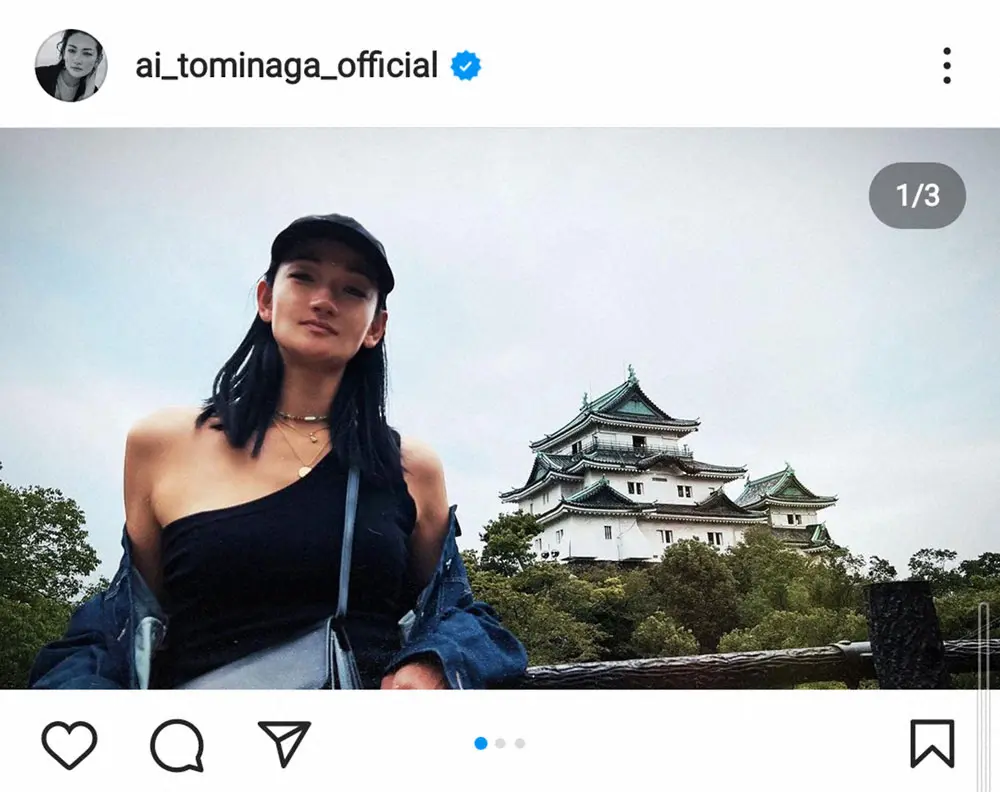Open the ai_tominaga_official username link
Image resolution: width=1000 pixels, height=792 pixels.
pos(287,66)
